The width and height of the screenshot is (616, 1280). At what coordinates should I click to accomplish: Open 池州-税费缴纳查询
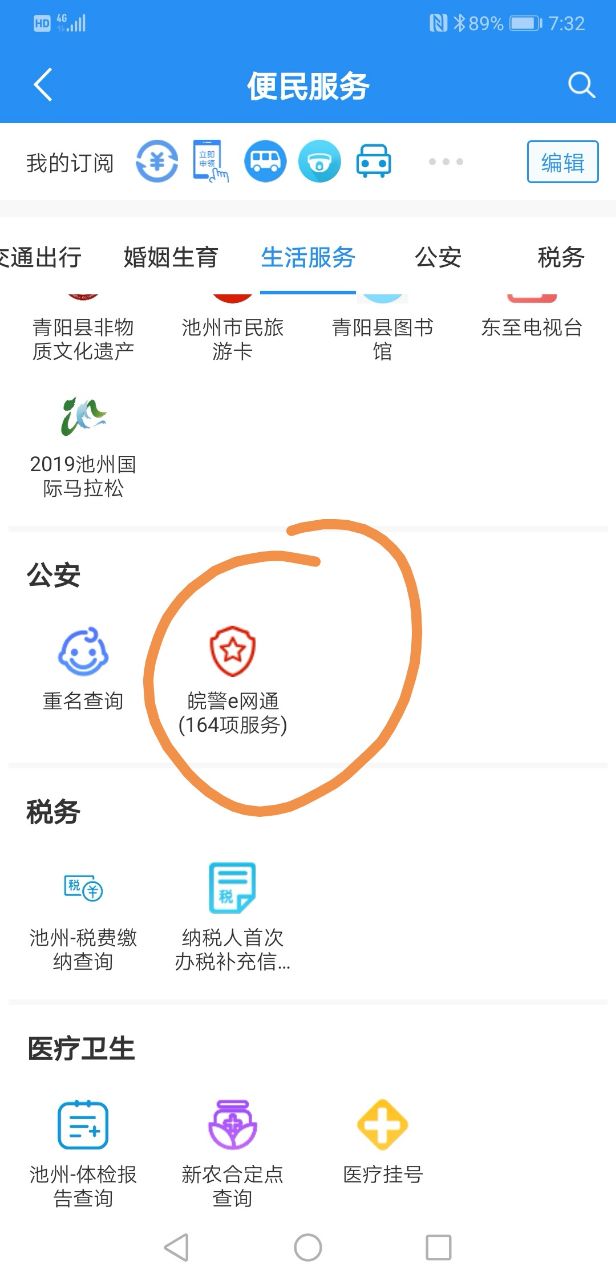pyautogui.click(x=83, y=915)
